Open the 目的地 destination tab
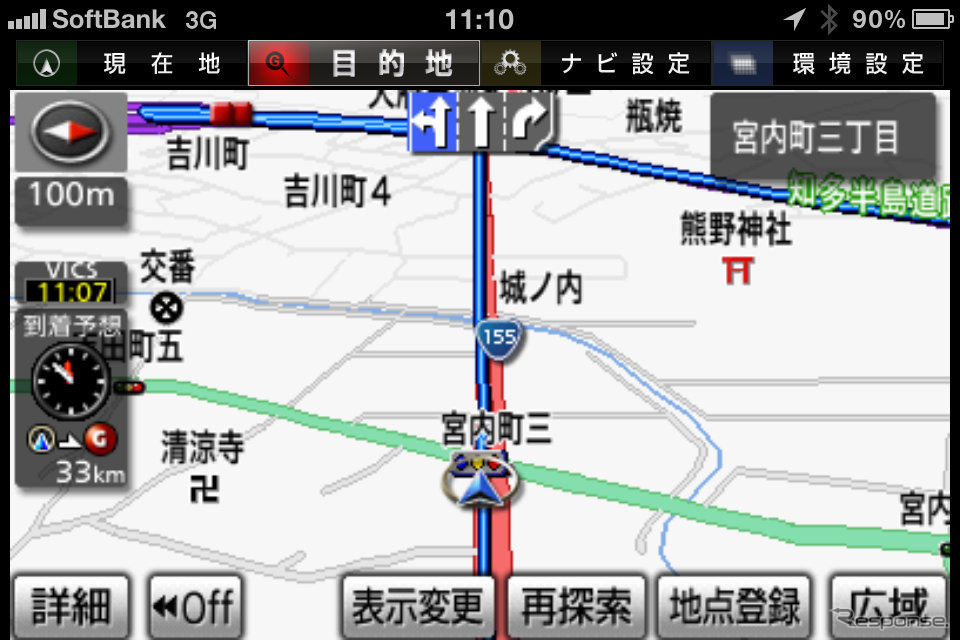Viewport: 960px width, 640px height. tap(363, 64)
